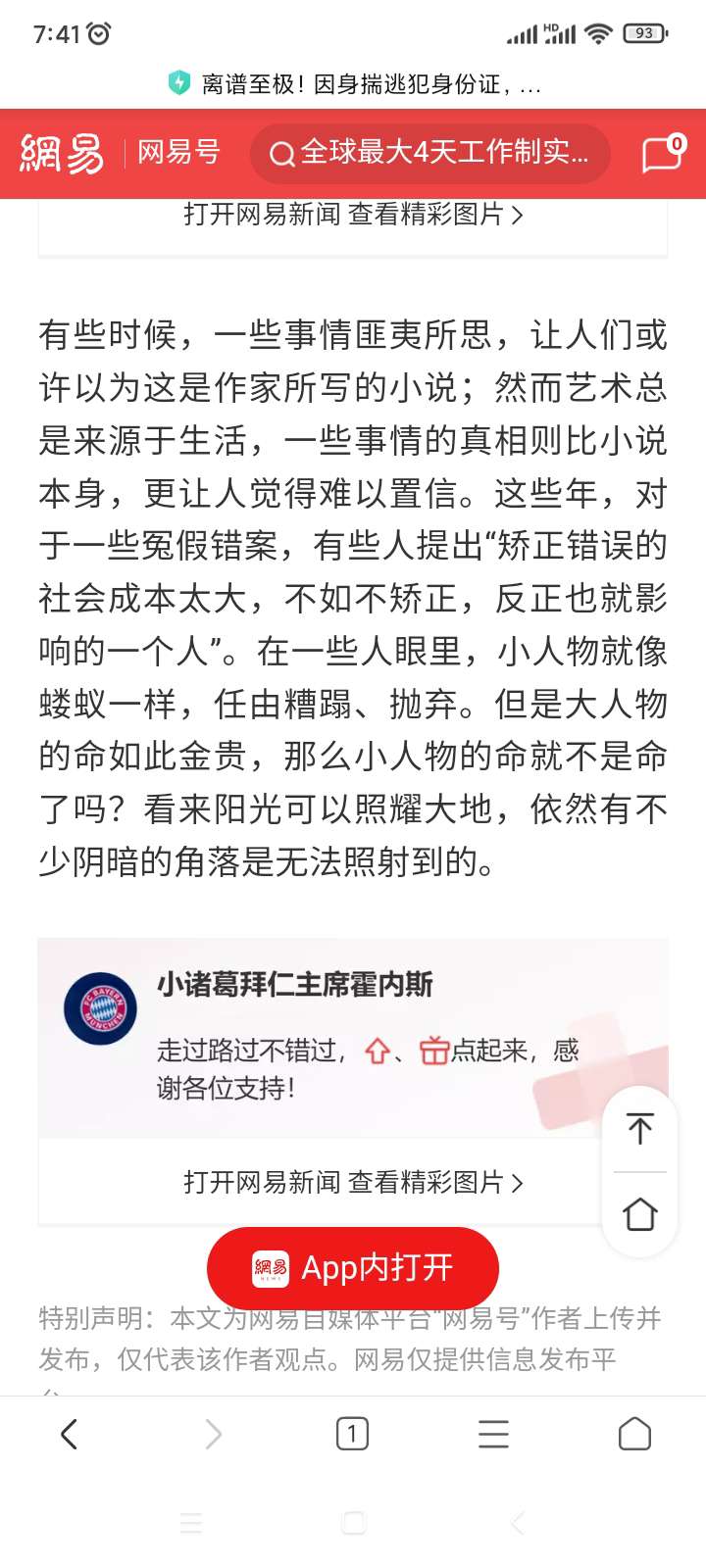Image resolution: width=706 pixels, height=1568 pixels.
Task: Go back in browser toolbar
Action: point(69,1435)
